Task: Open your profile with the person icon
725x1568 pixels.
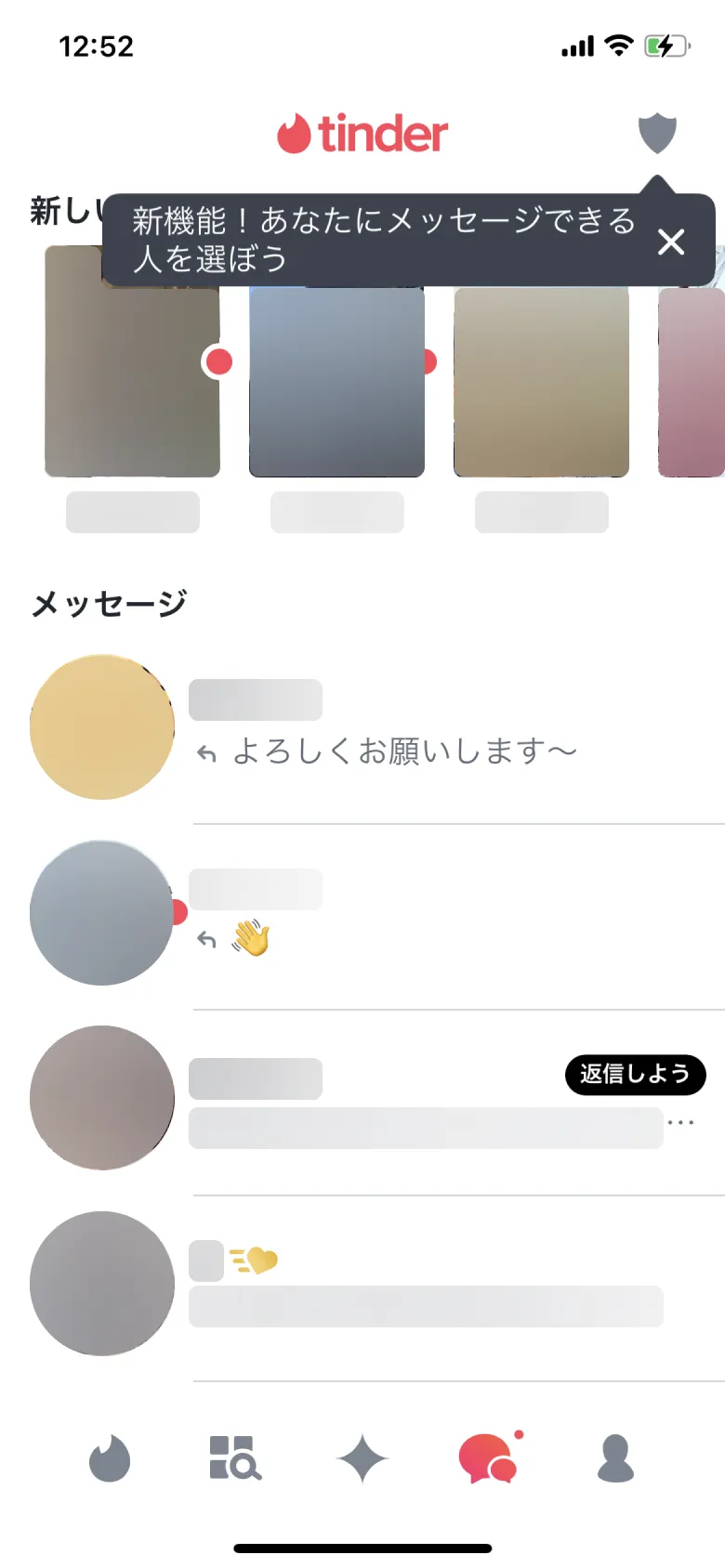Action: point(616,1458)
